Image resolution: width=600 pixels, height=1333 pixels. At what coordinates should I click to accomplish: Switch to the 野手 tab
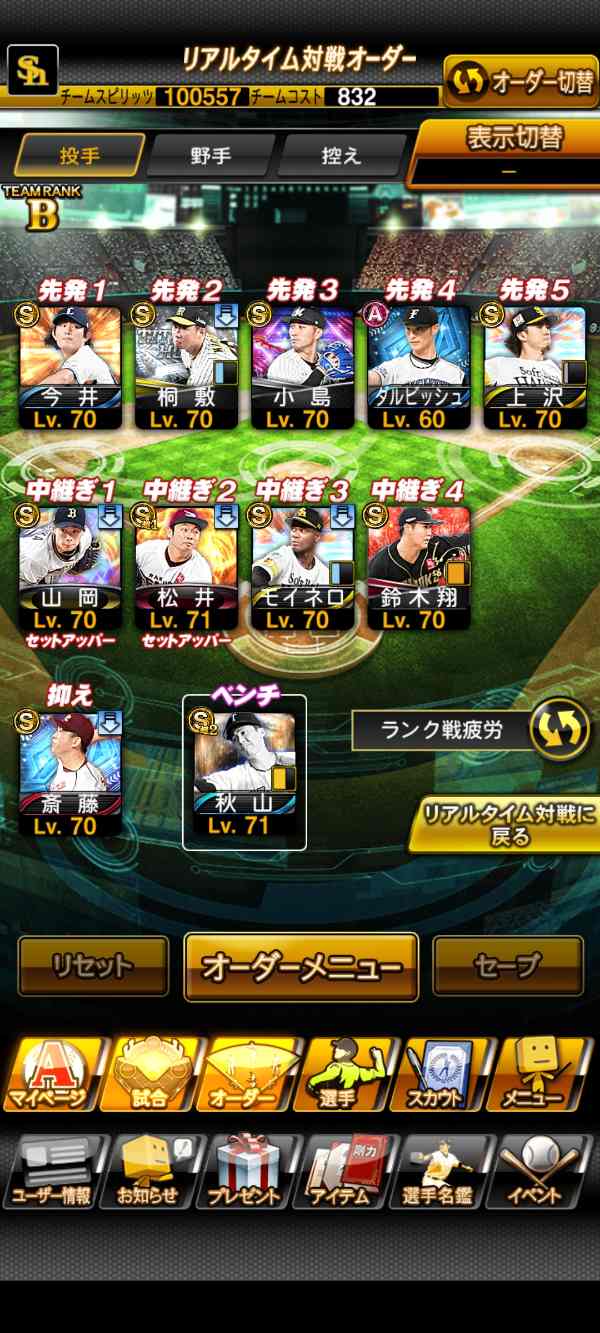coord(211,156)
